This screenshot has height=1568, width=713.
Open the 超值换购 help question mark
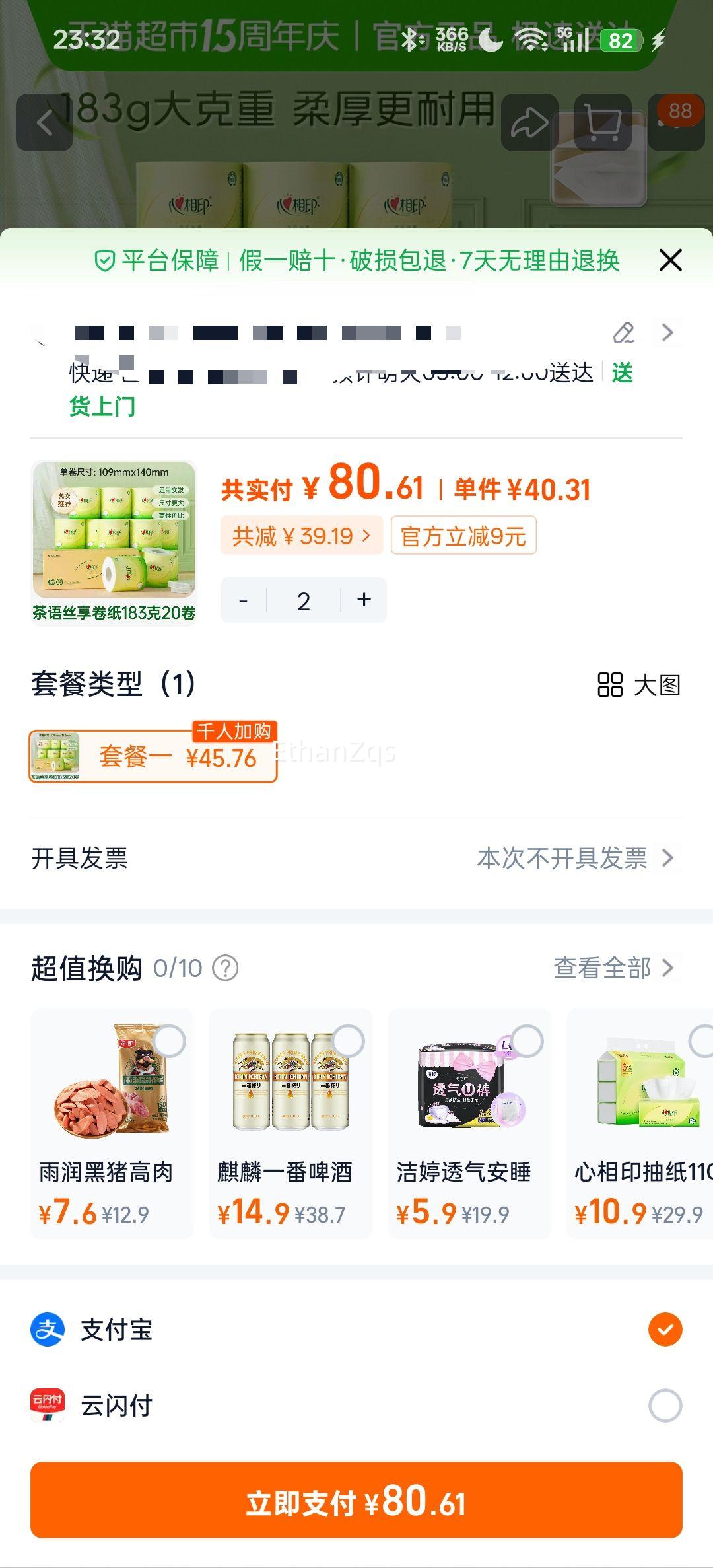click(226, 968)
